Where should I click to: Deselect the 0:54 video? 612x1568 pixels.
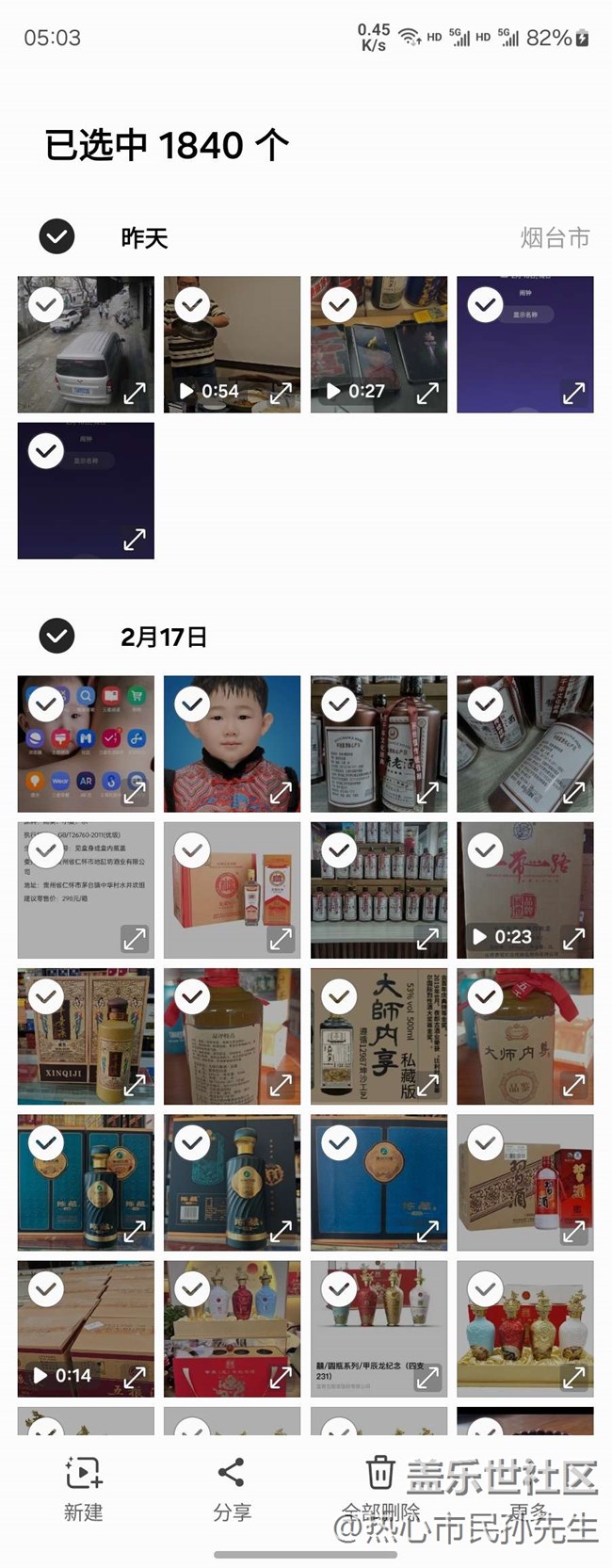point(192,304)
